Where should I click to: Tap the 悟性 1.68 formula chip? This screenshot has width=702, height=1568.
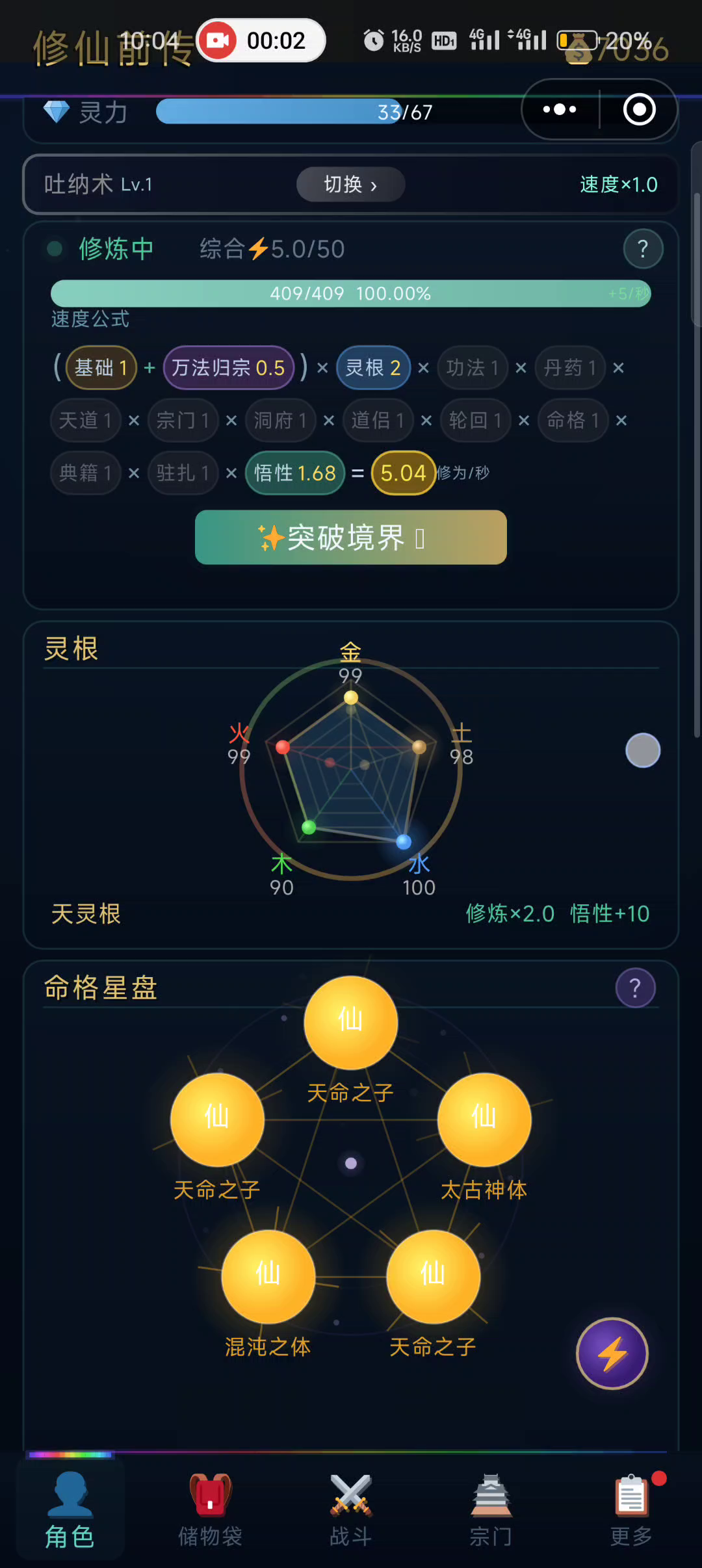[x=294, y=473]
